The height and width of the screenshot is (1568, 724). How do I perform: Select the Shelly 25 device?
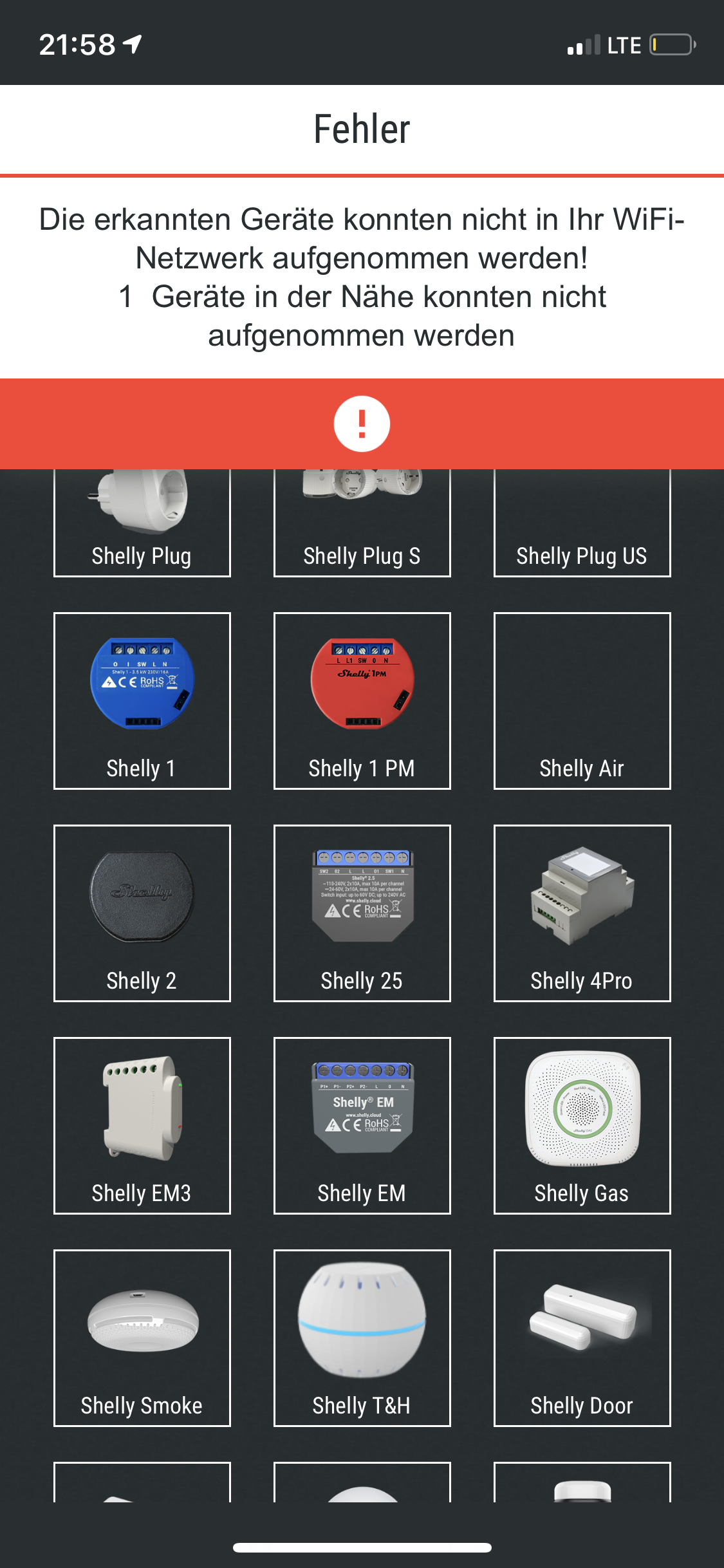pyautogui.click(x=362, y=913)
